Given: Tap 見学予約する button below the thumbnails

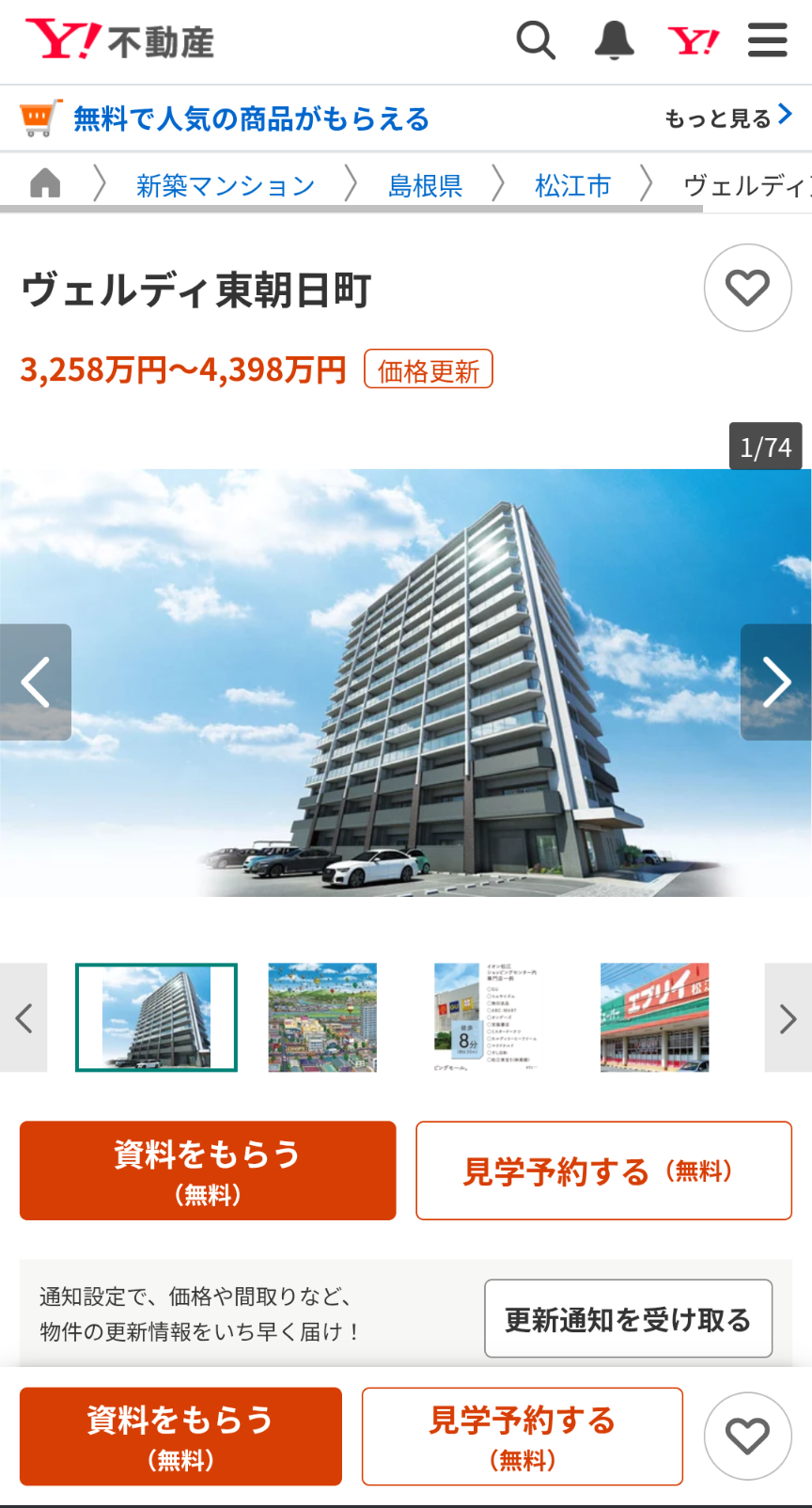Looking at the screenshot, I should click(603, 1170).
